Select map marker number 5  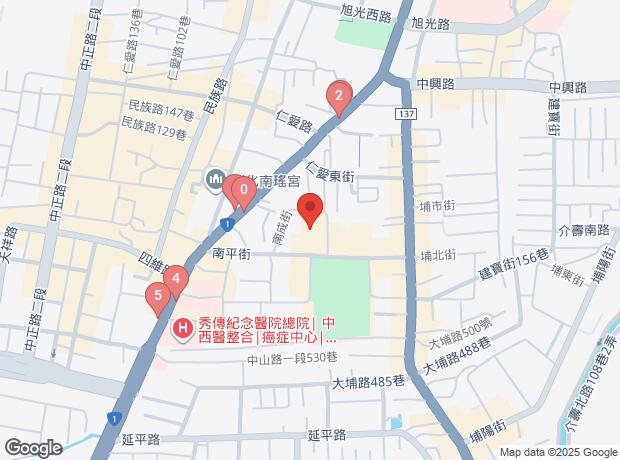tap(157, 296)
